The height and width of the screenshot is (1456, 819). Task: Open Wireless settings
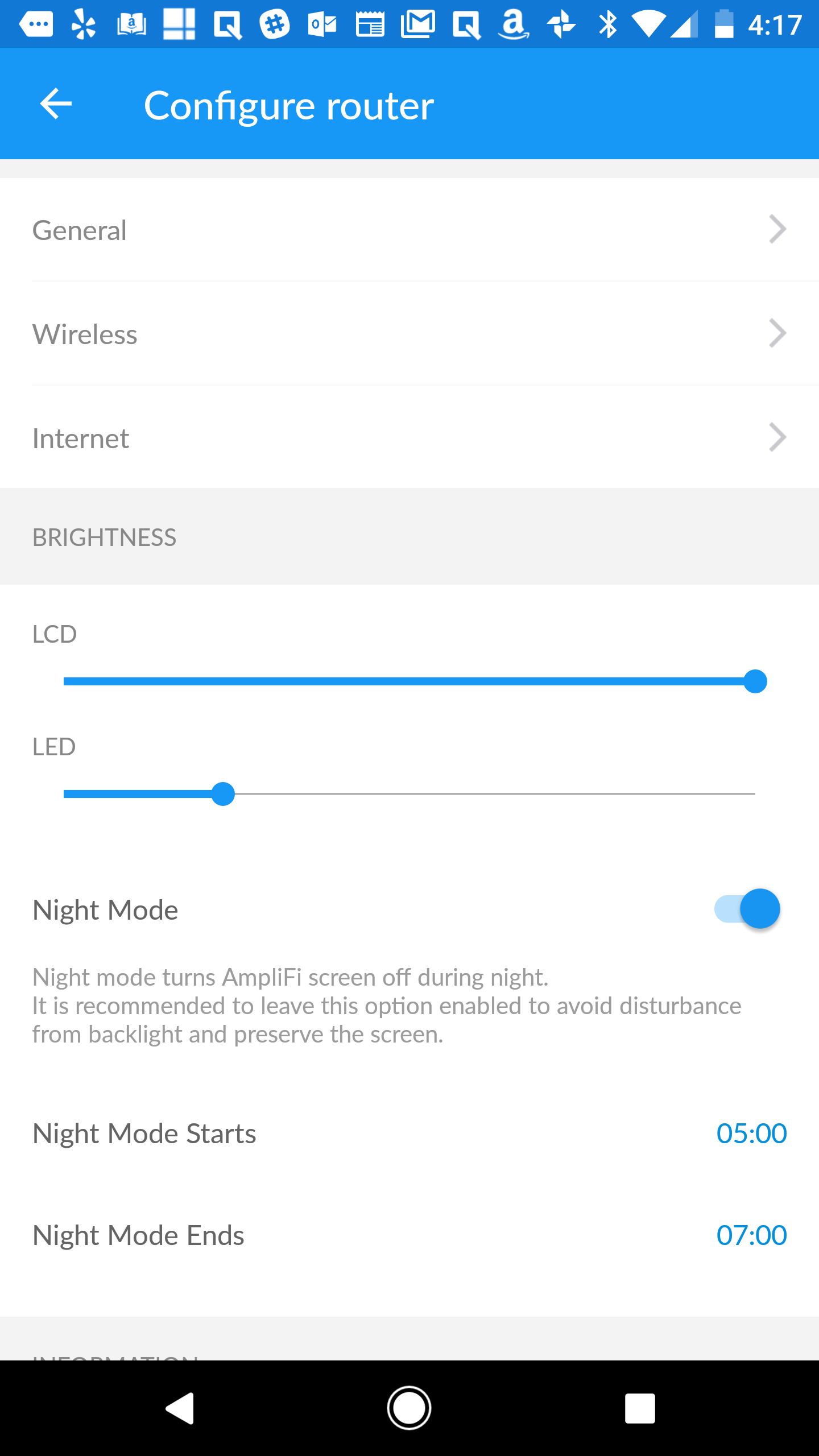pyautogui.click(x=409, y=334)
